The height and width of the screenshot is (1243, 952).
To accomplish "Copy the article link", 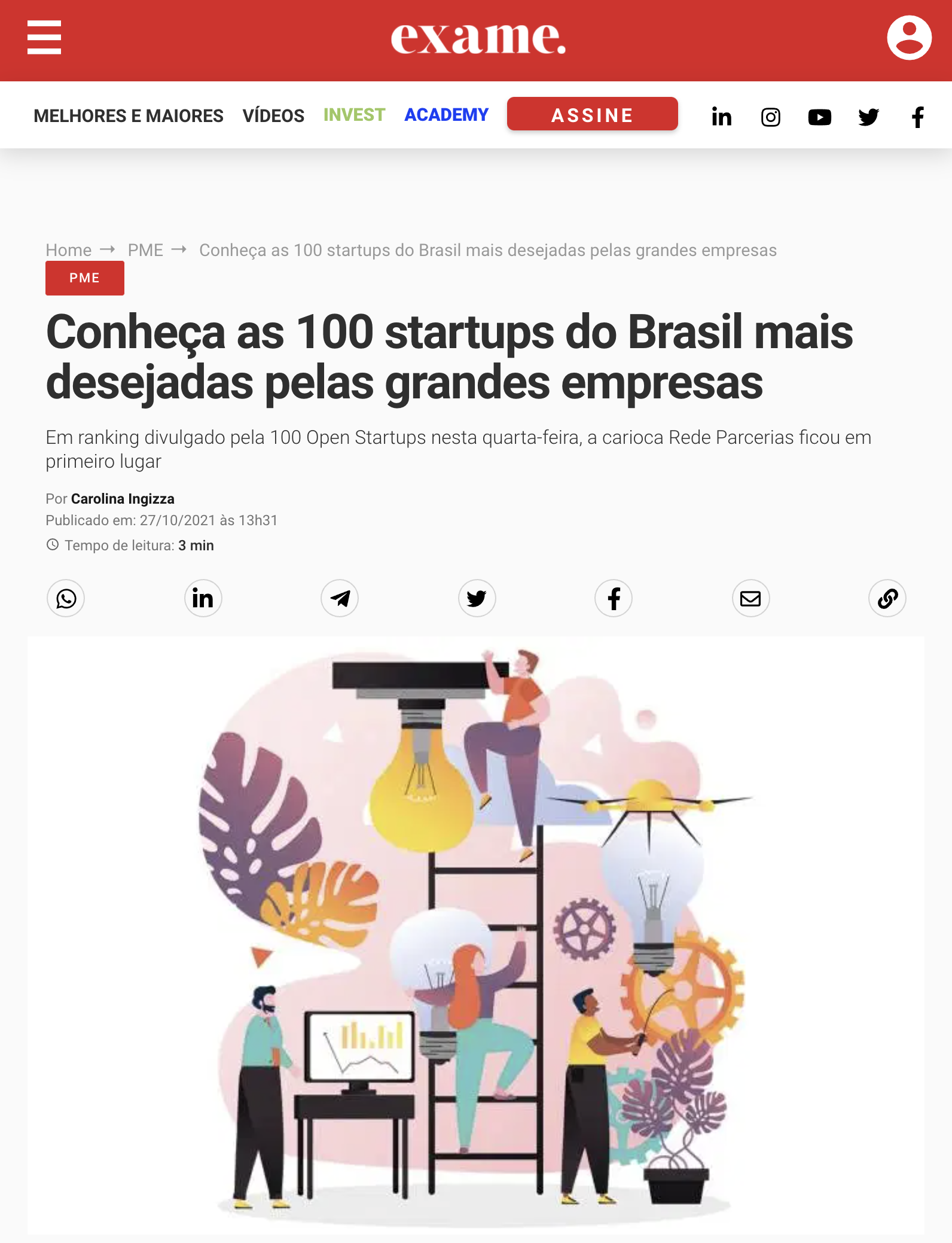I will click(x=887, y=598).
